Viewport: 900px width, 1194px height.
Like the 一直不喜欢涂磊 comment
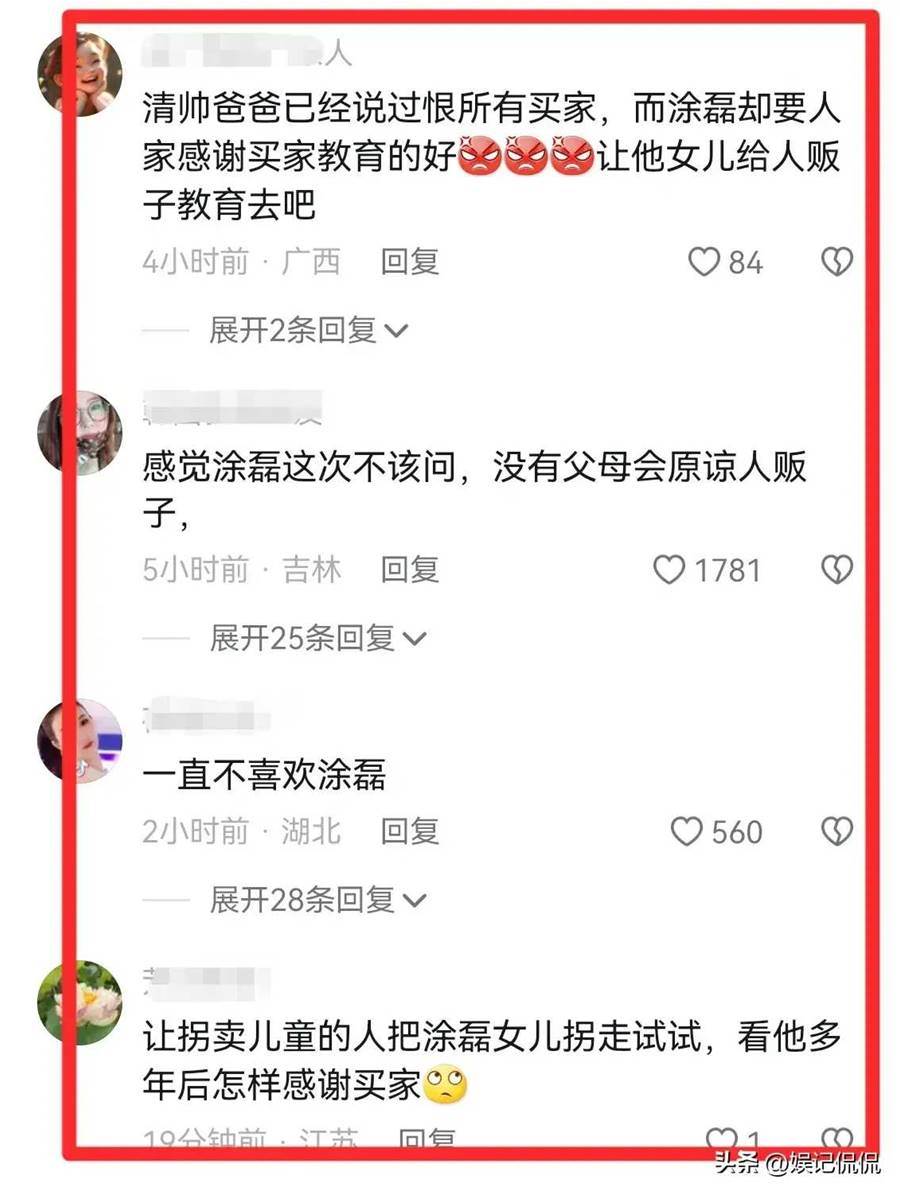click(x=686, y=831)
